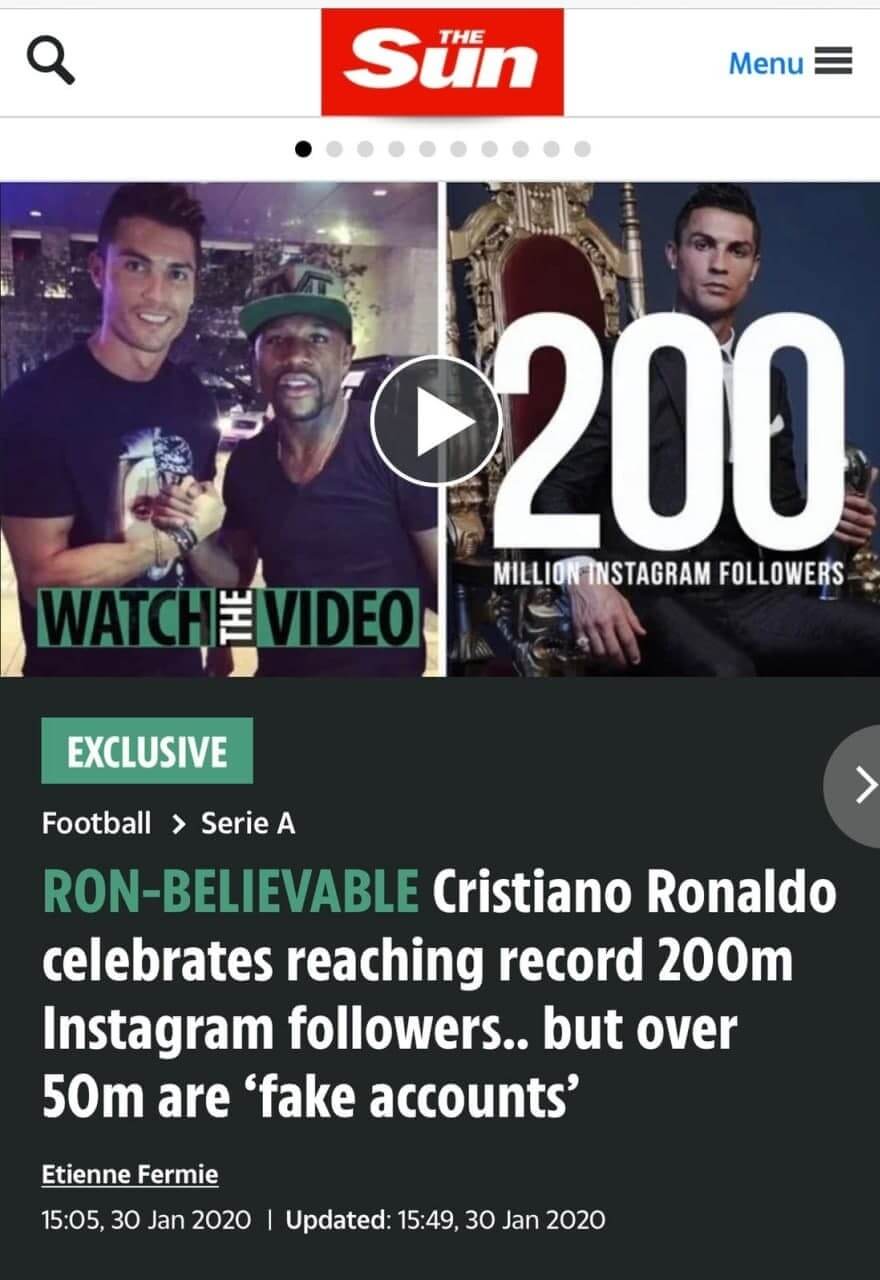Go to The Sun homepage logo

click(x=442, y=62)
